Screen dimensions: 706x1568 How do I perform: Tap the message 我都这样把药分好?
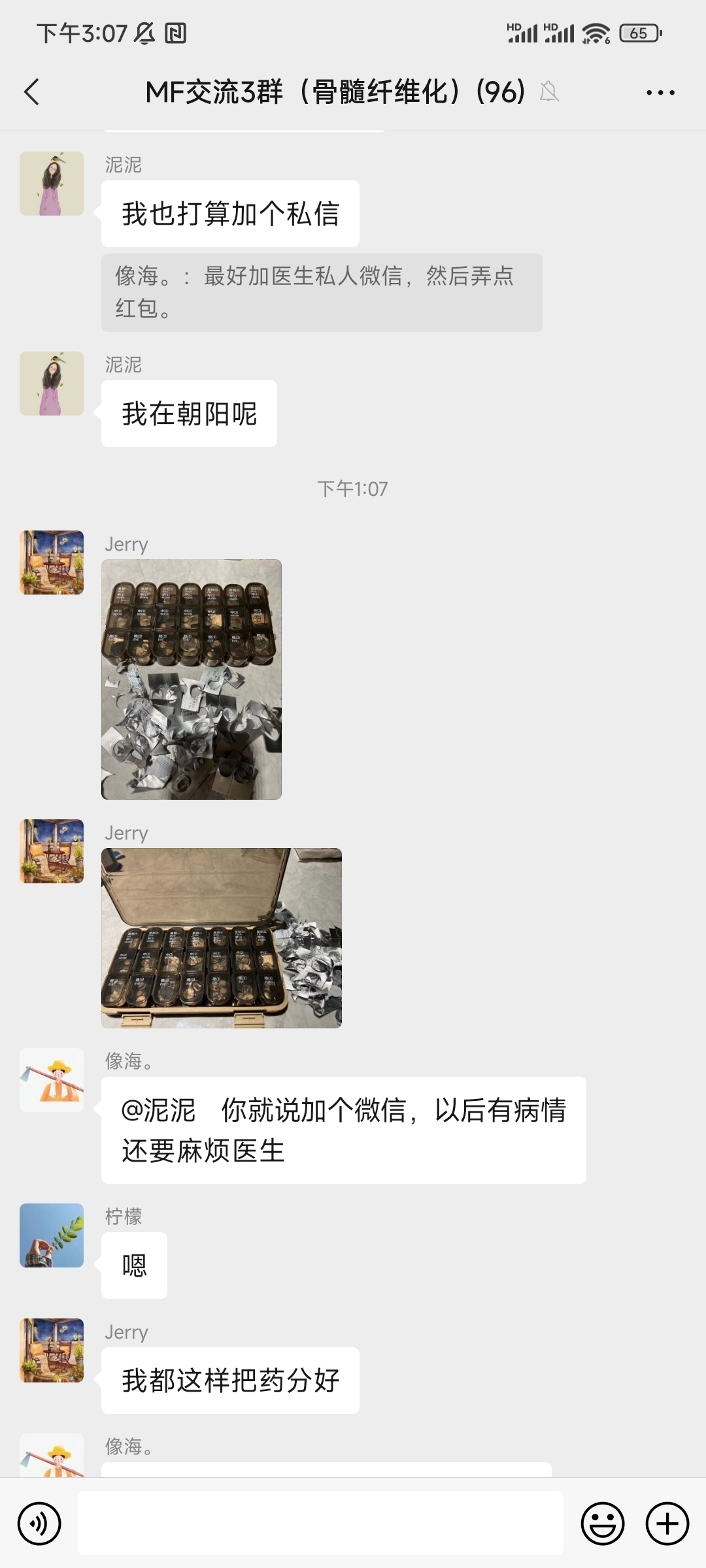pos(230,1380)
